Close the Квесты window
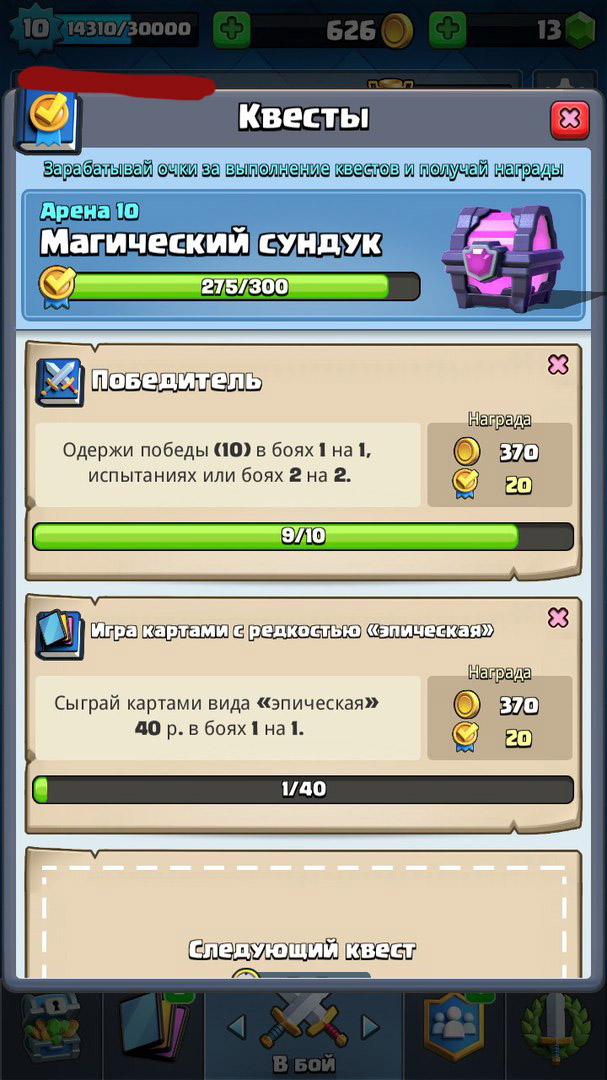 click(x=570, y=120)
